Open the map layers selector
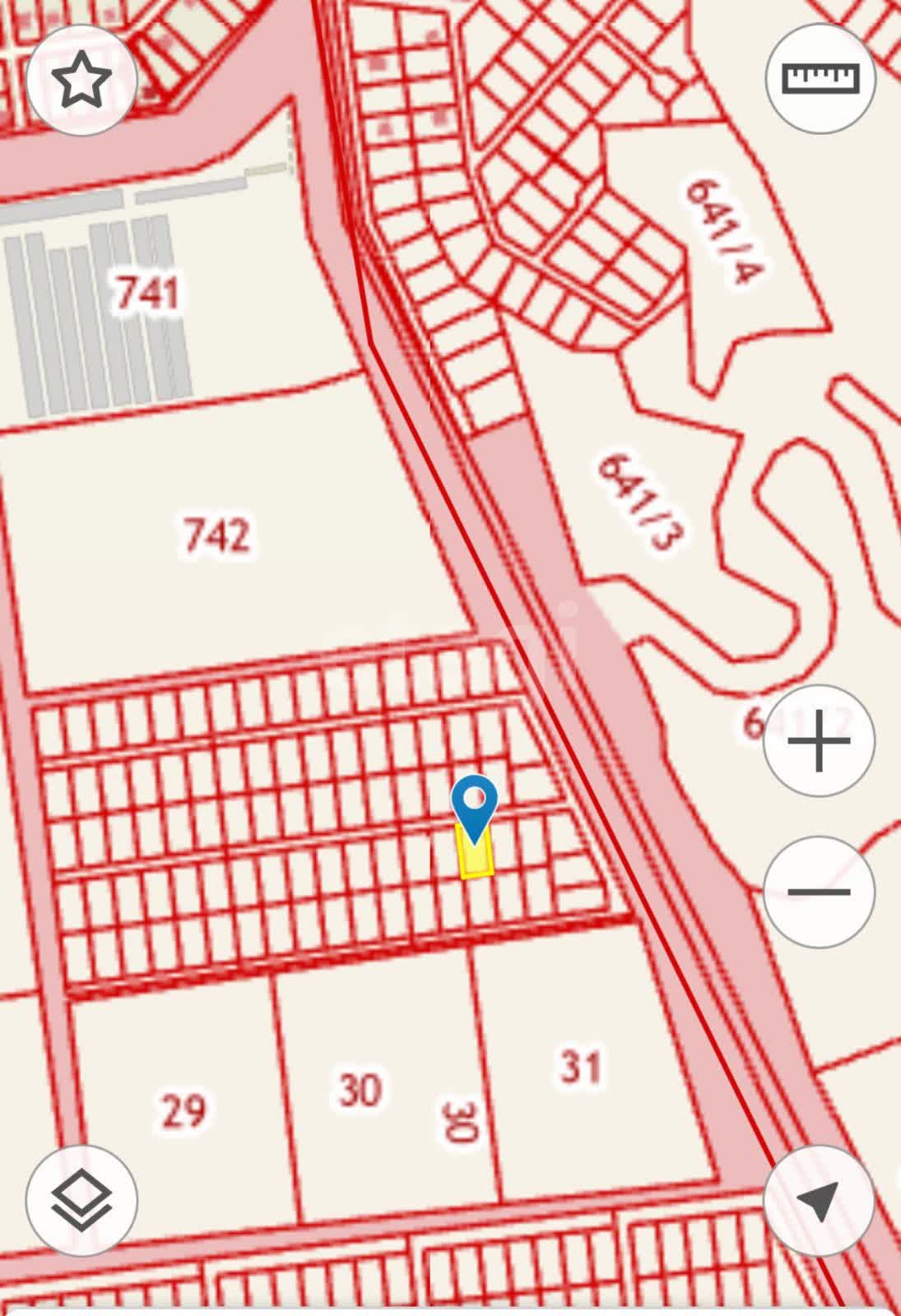The height and width of the screenshot is (1316, 901). tap(81, 1200)
